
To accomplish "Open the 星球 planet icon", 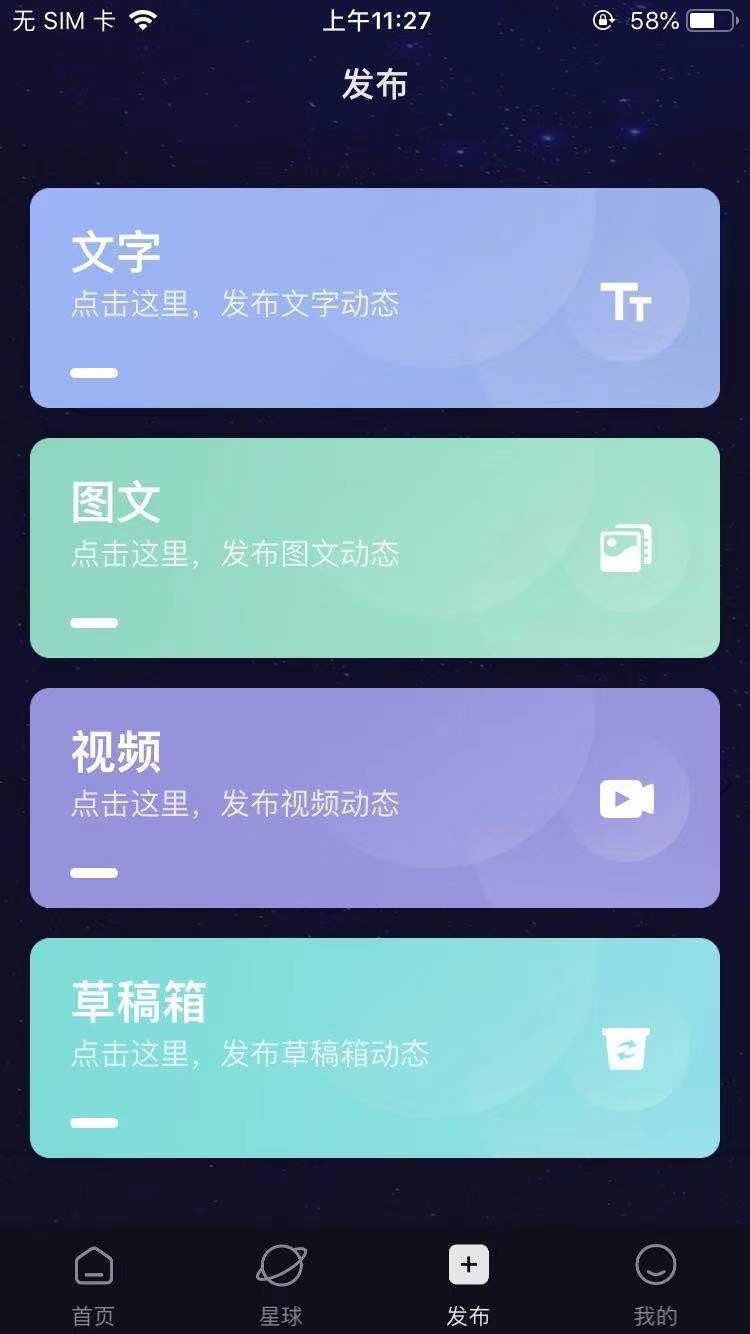I will tap(280, 1264).
